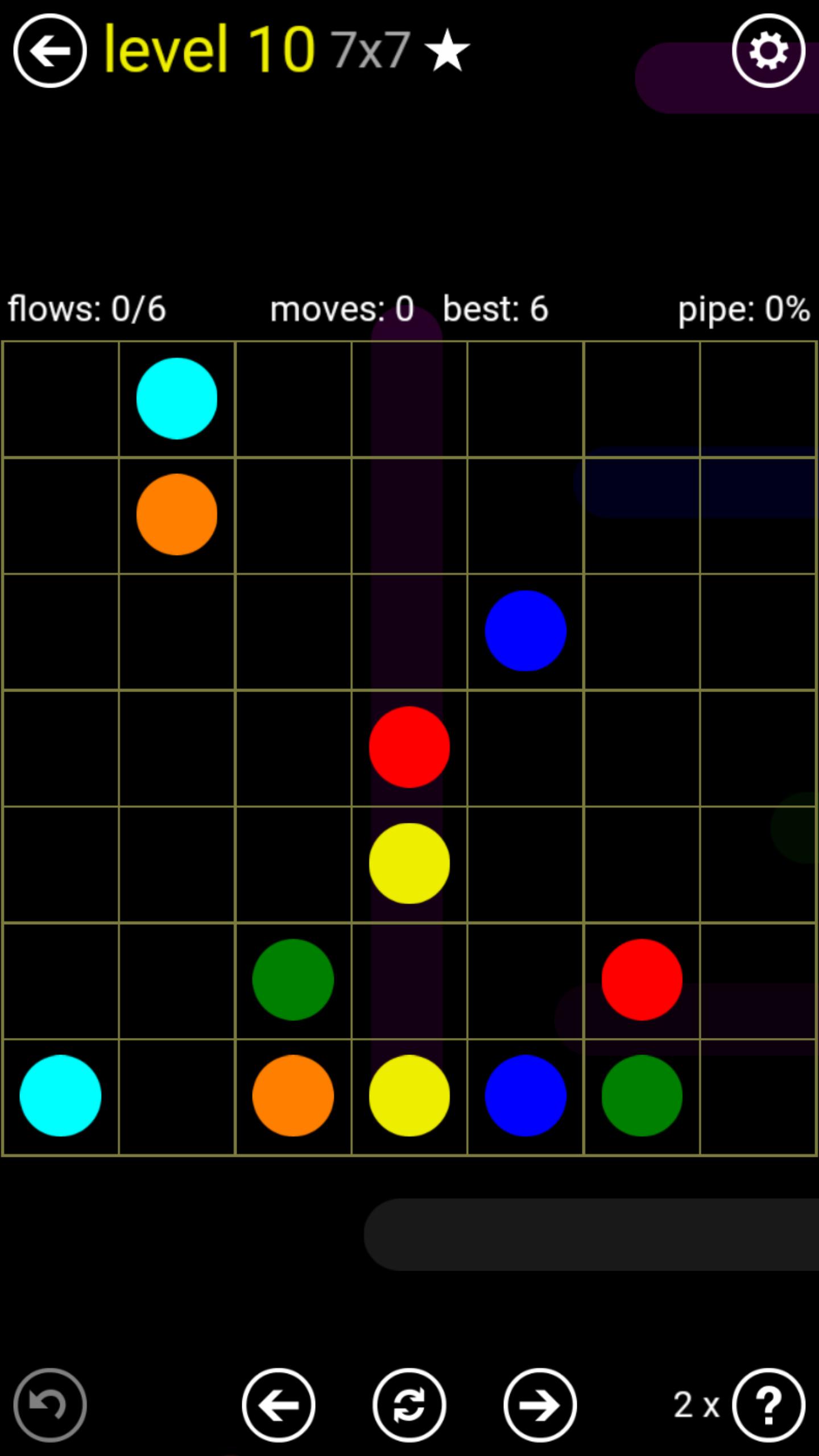Select the yellow dot between orange and blue
This screenshot has height=1456, width=819.
[x=409, y=1095]
